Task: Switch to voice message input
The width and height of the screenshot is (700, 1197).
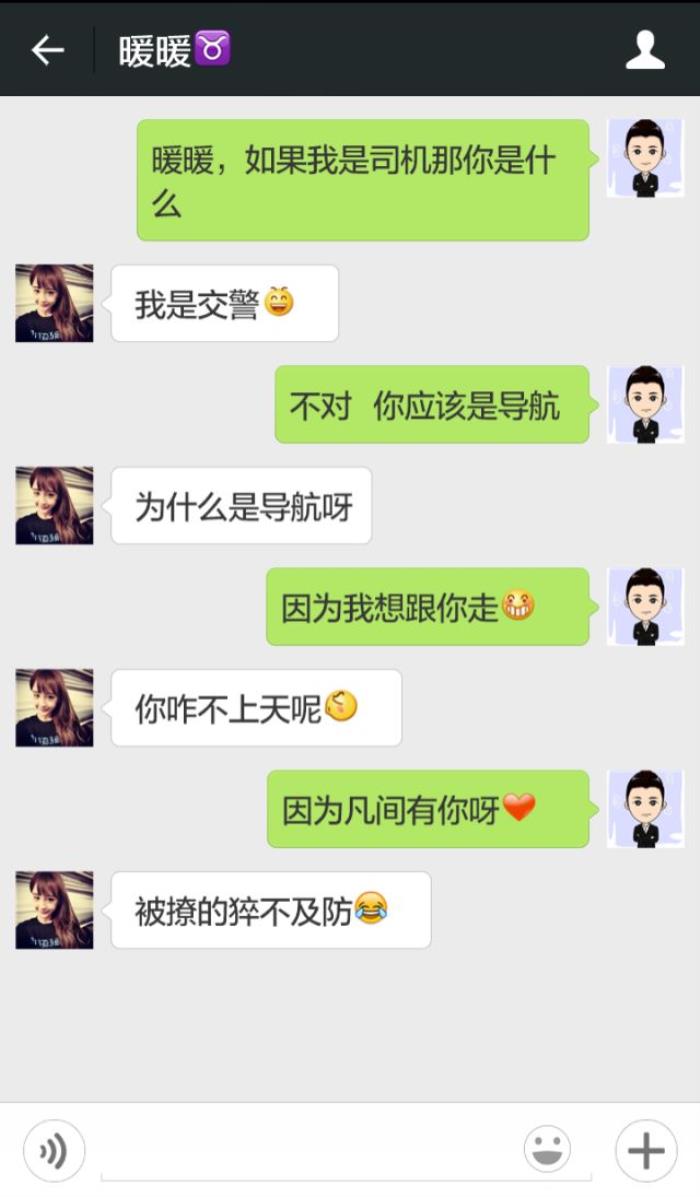Action: 54,1151
